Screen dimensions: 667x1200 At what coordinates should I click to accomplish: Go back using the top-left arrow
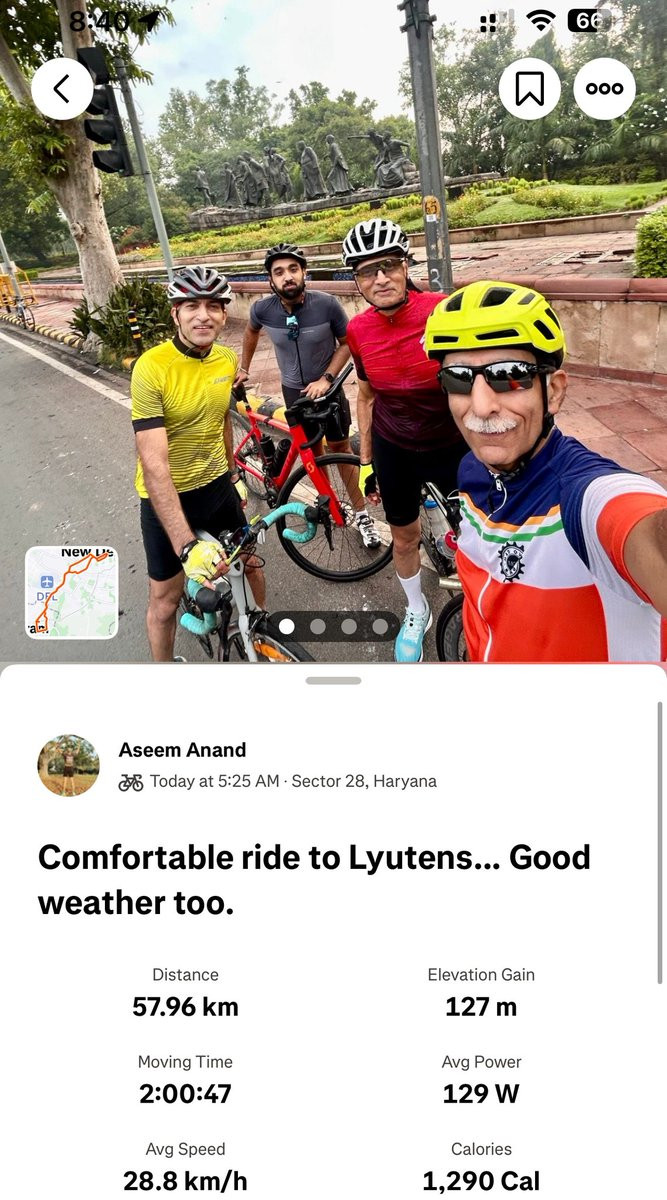[x=62, y=89]
